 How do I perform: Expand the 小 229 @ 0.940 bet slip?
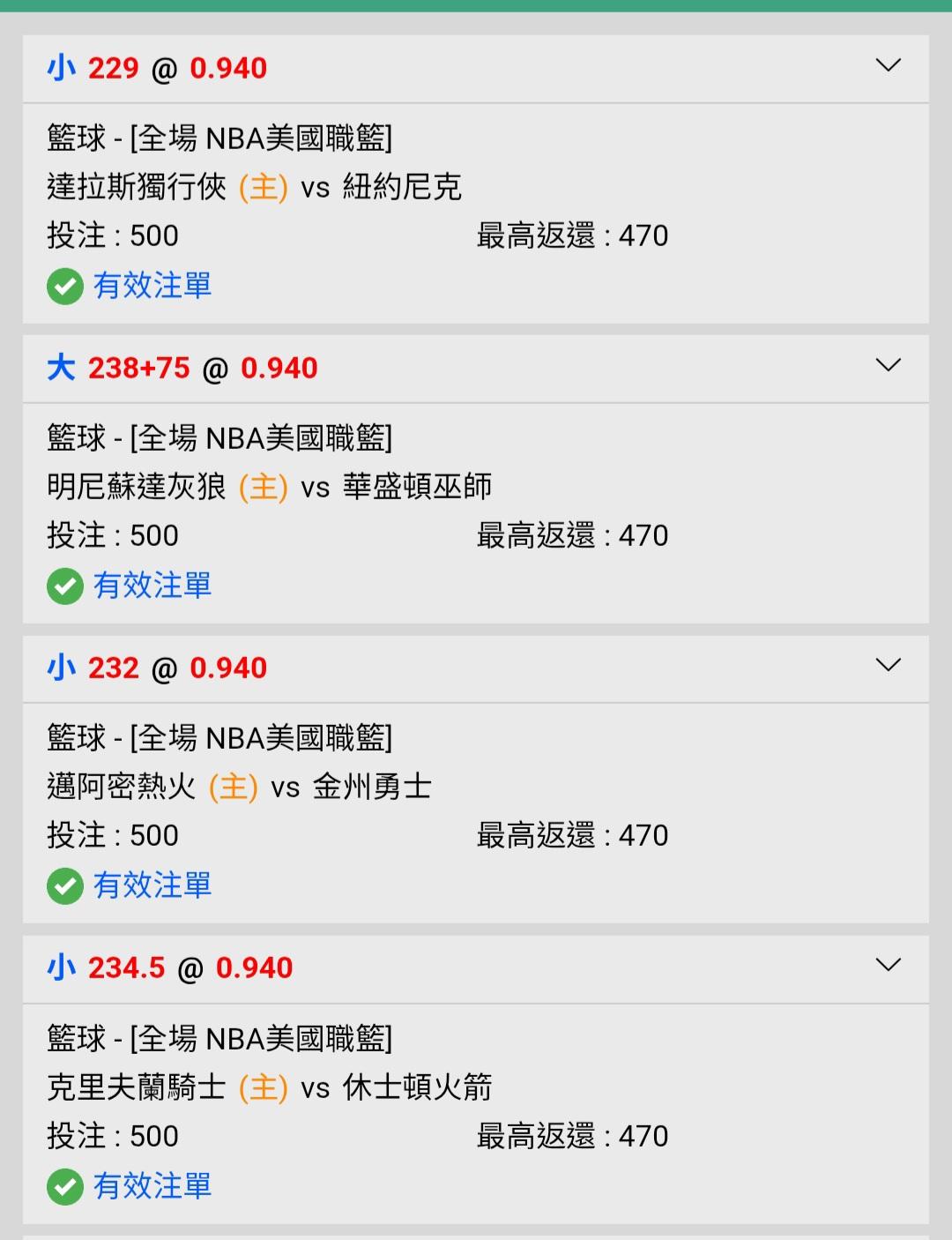[x=888, y=65]
